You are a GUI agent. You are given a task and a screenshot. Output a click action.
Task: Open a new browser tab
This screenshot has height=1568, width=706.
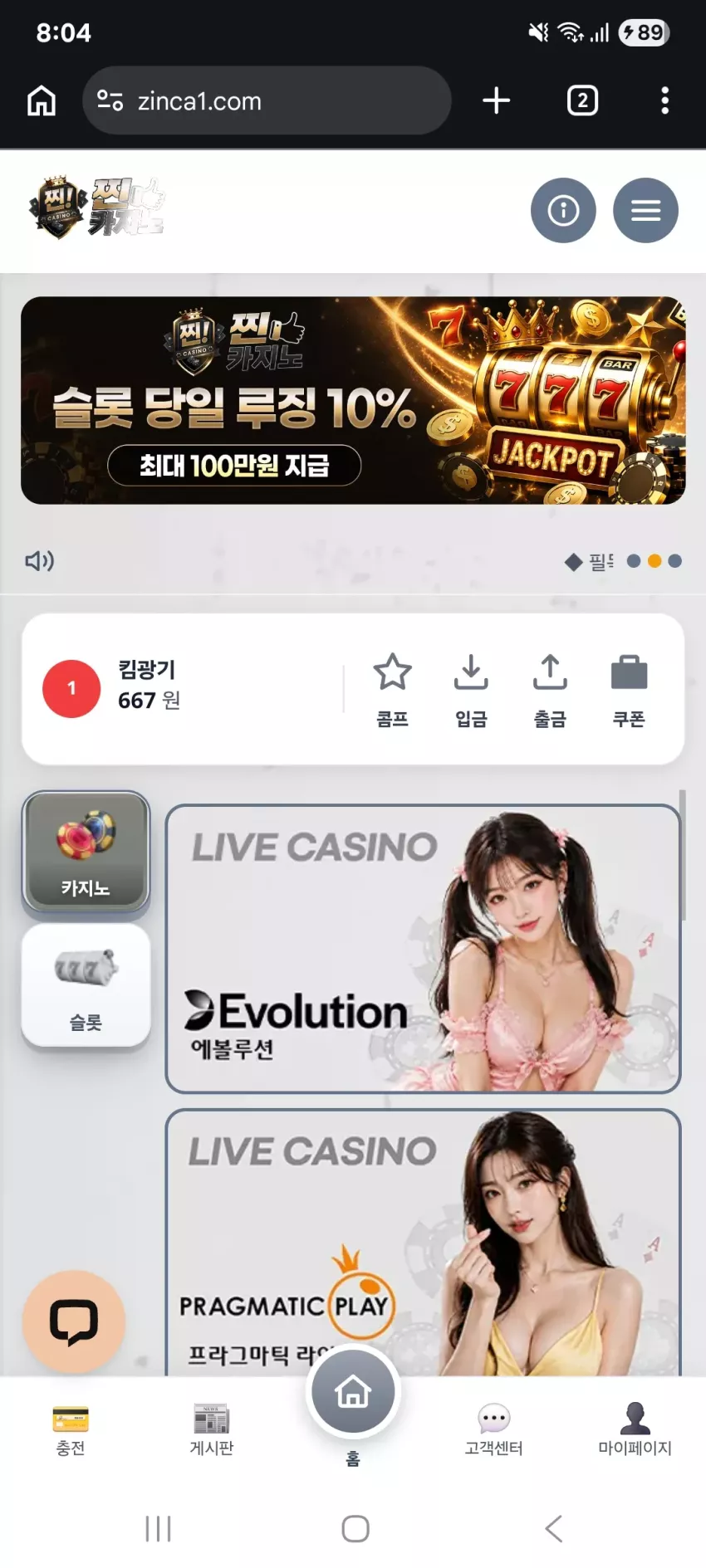pyautogui.click(x=497, y=101)
